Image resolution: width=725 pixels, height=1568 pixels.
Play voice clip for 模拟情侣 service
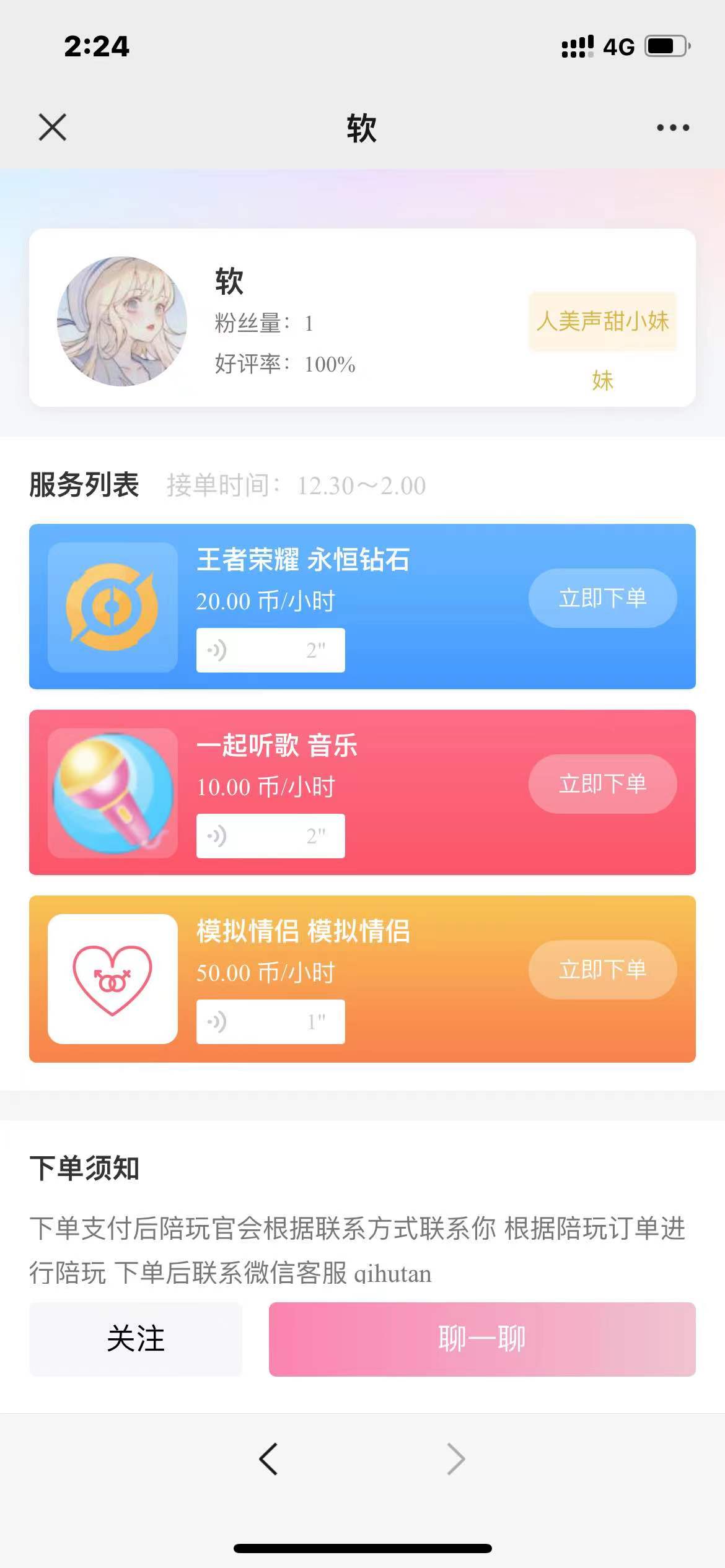point(270,1022)
